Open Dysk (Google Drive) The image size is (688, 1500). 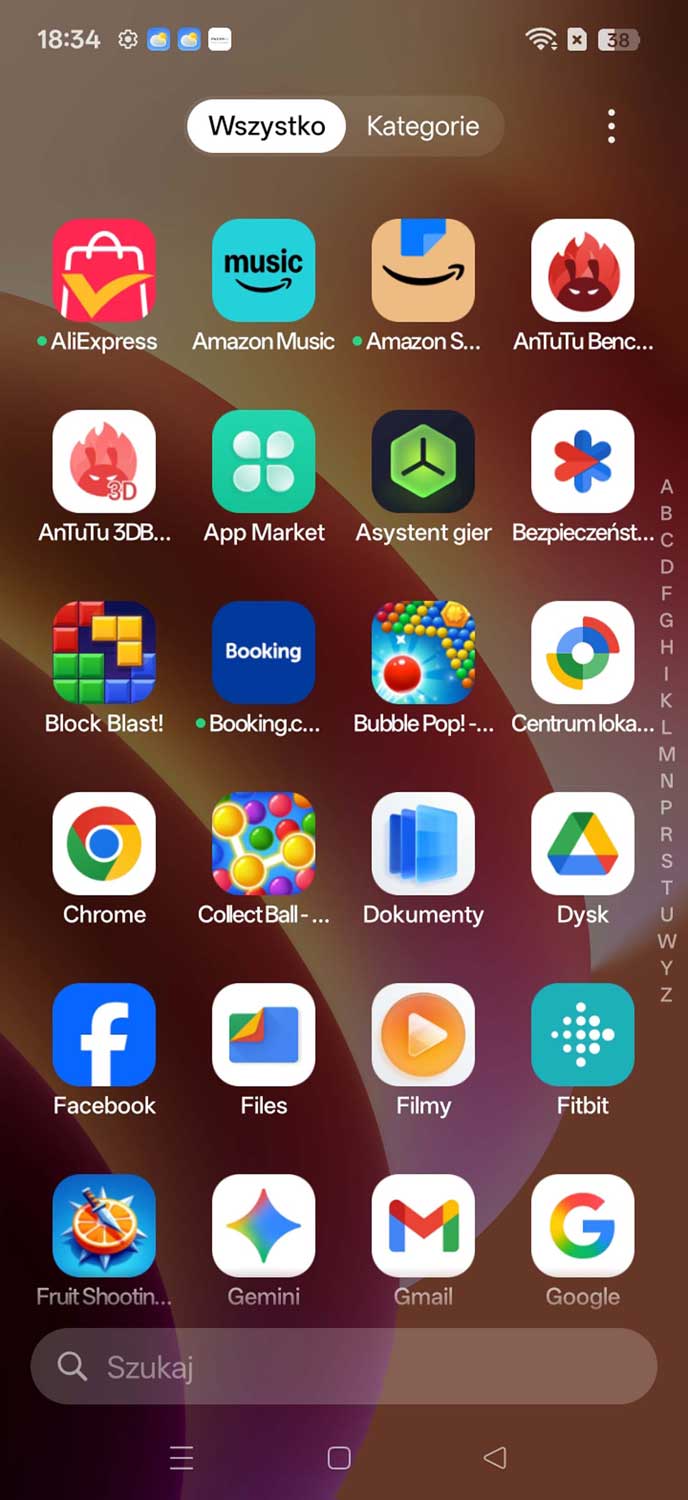(x=582, y=843)
